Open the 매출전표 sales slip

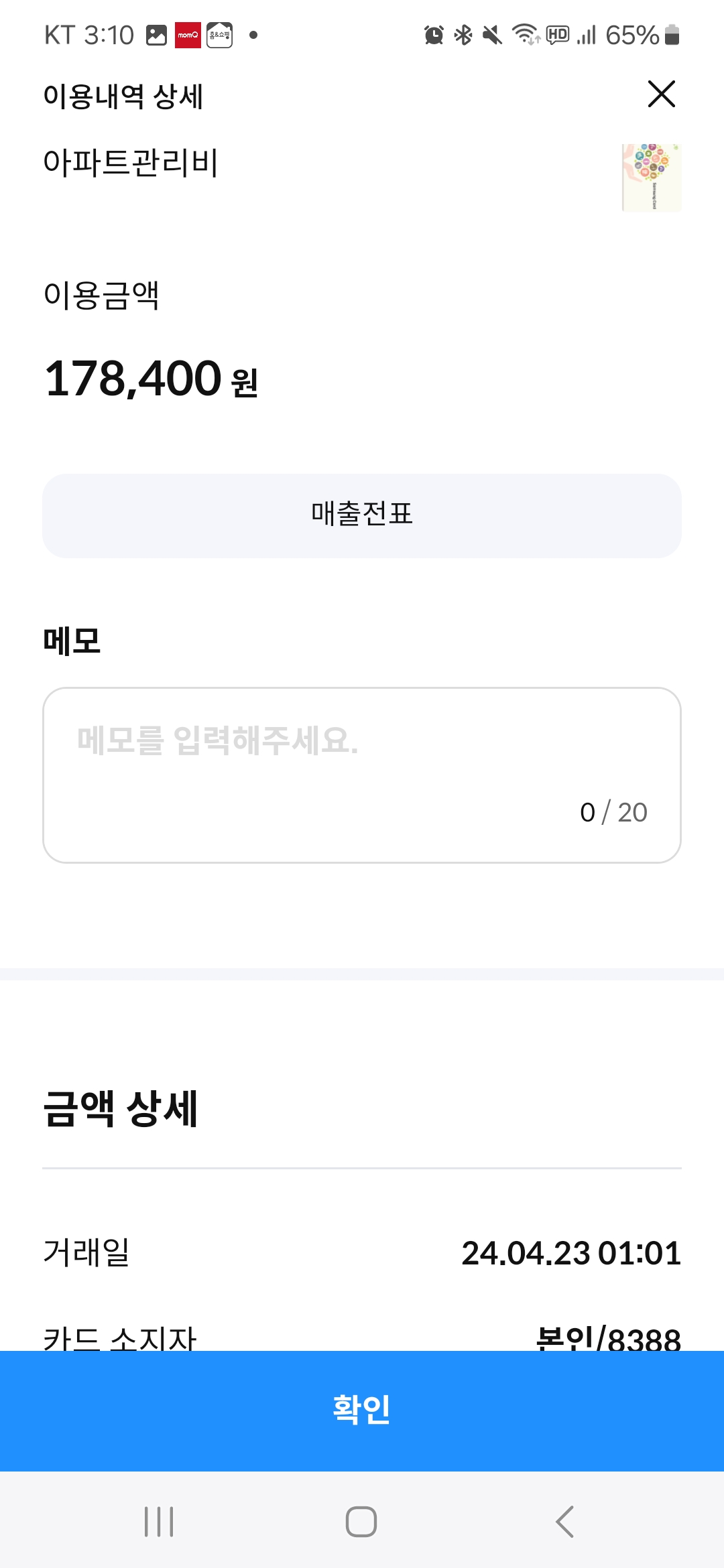[362, 515]
